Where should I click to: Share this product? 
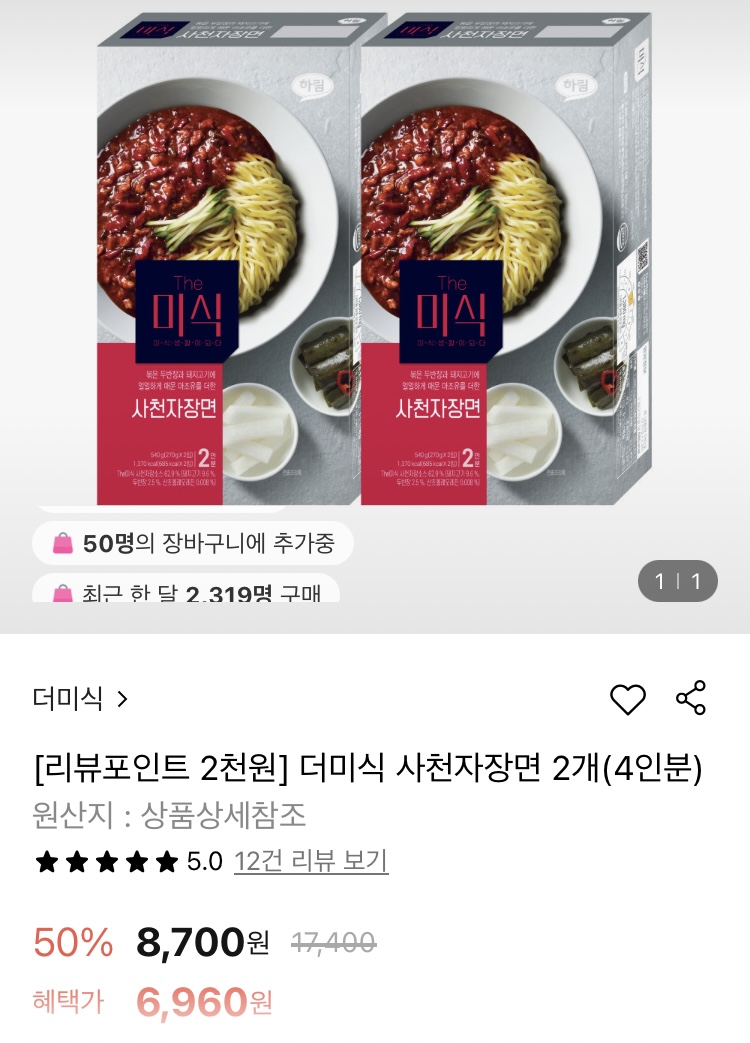[x=691, y=698]
